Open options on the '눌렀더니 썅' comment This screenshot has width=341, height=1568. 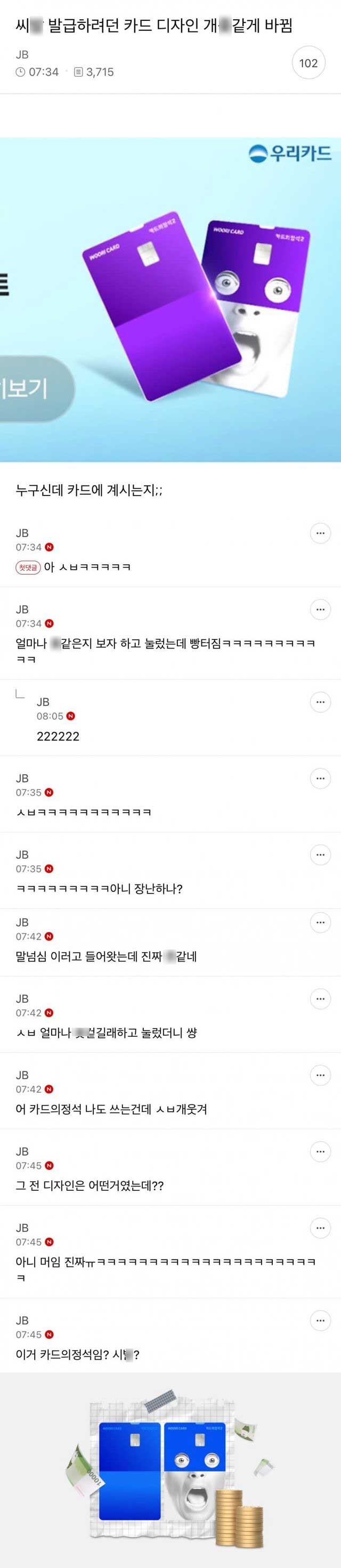(320, 998)
